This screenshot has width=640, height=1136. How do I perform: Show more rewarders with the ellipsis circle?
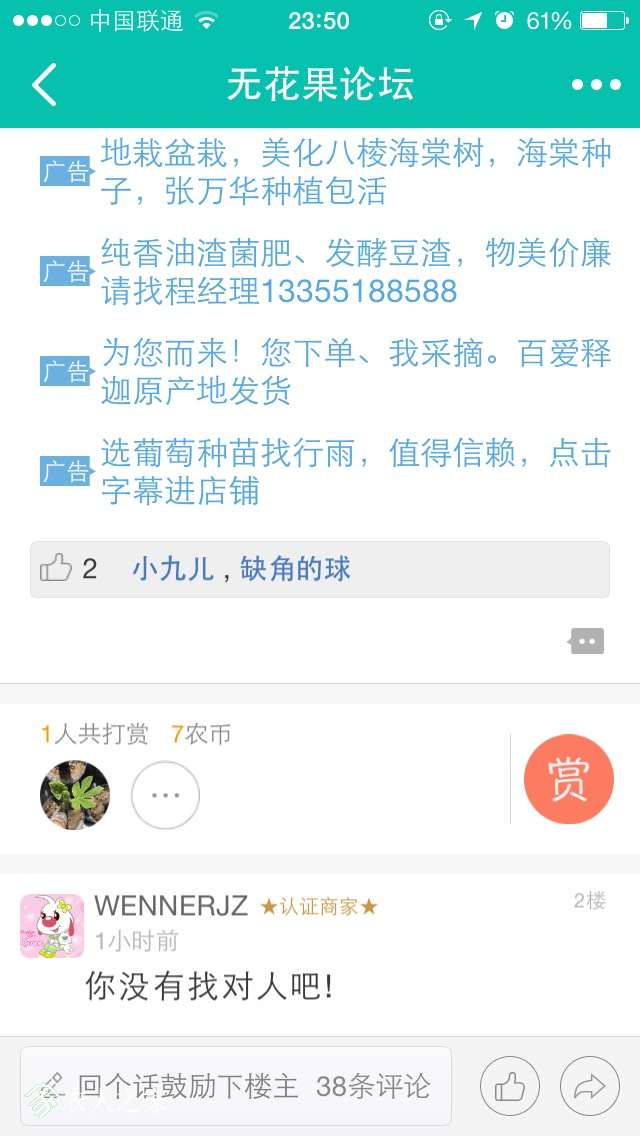[x=166, y=795]
